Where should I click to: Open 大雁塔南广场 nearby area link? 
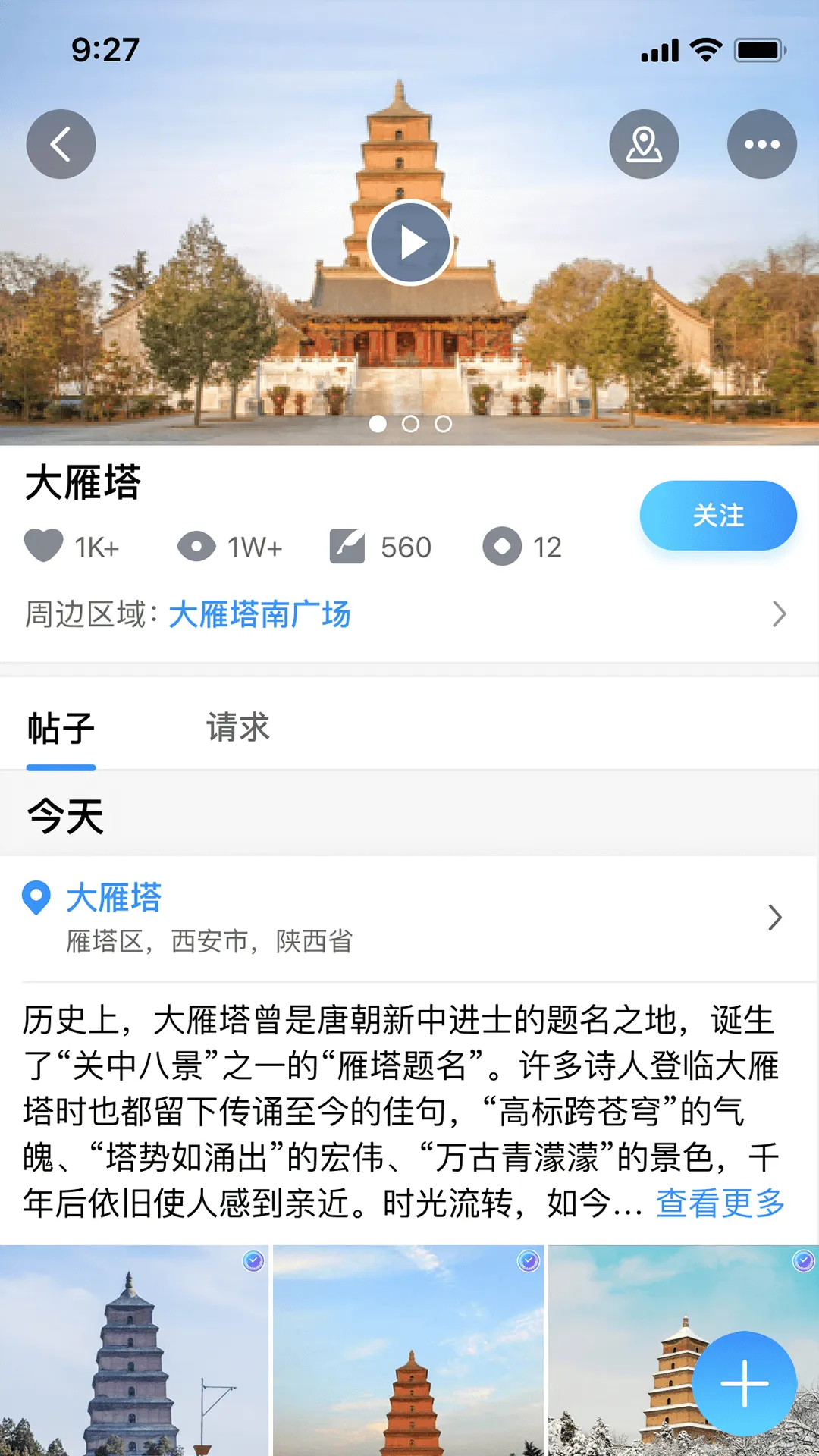tap(259, 616)
